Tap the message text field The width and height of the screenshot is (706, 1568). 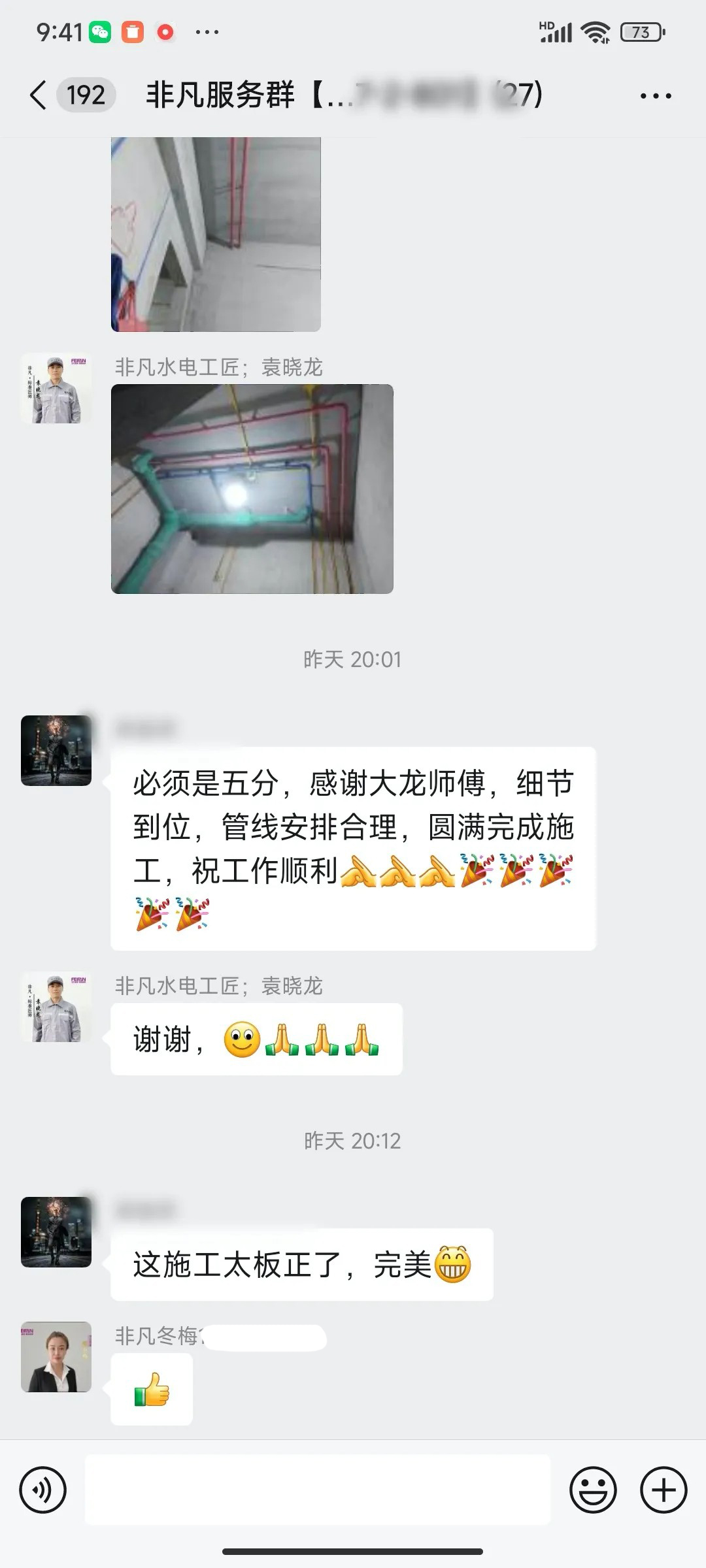tap(318, 1490)
